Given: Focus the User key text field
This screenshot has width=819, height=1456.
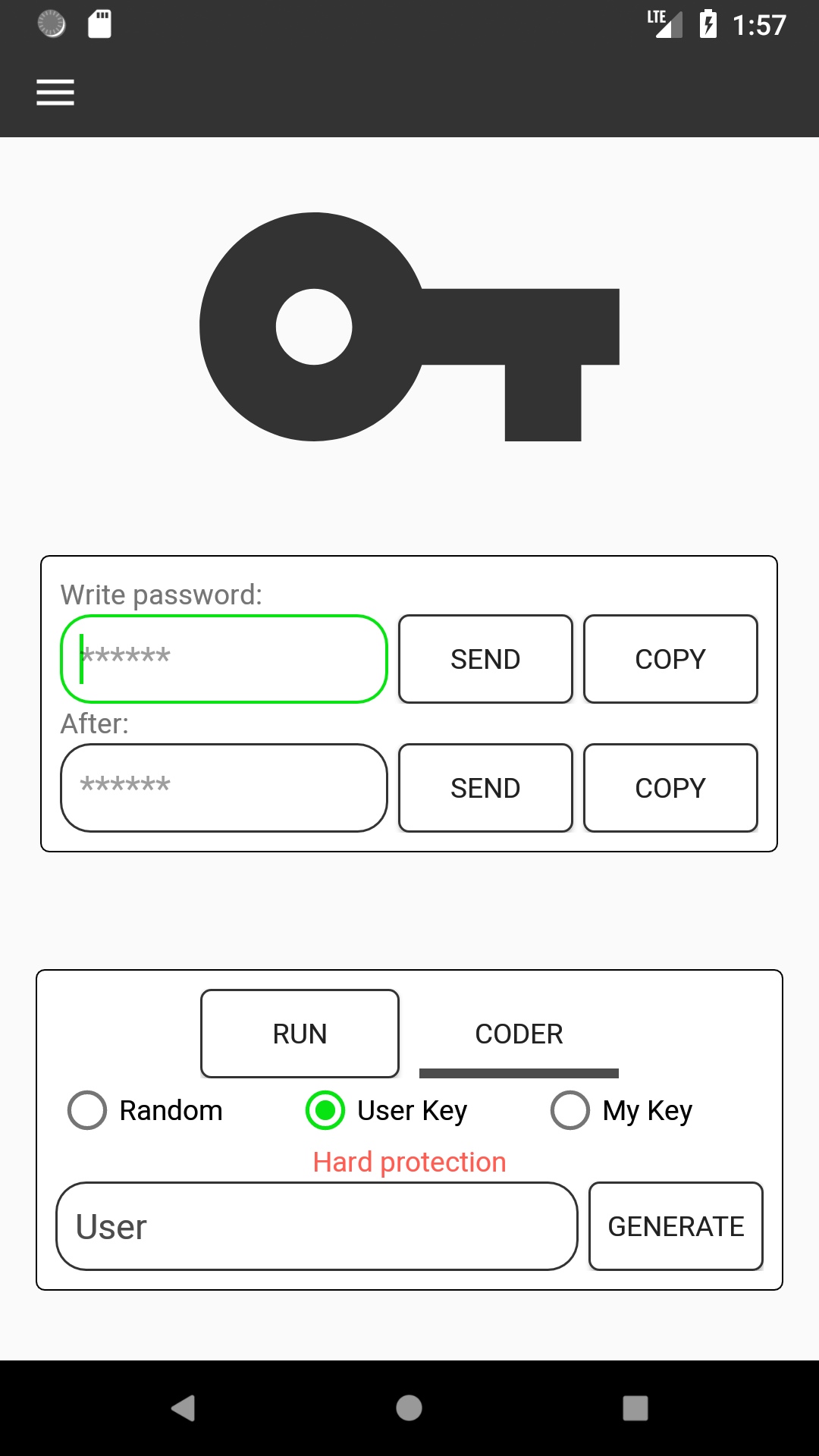Looking at the screenshot, I should coord(317,1225).
